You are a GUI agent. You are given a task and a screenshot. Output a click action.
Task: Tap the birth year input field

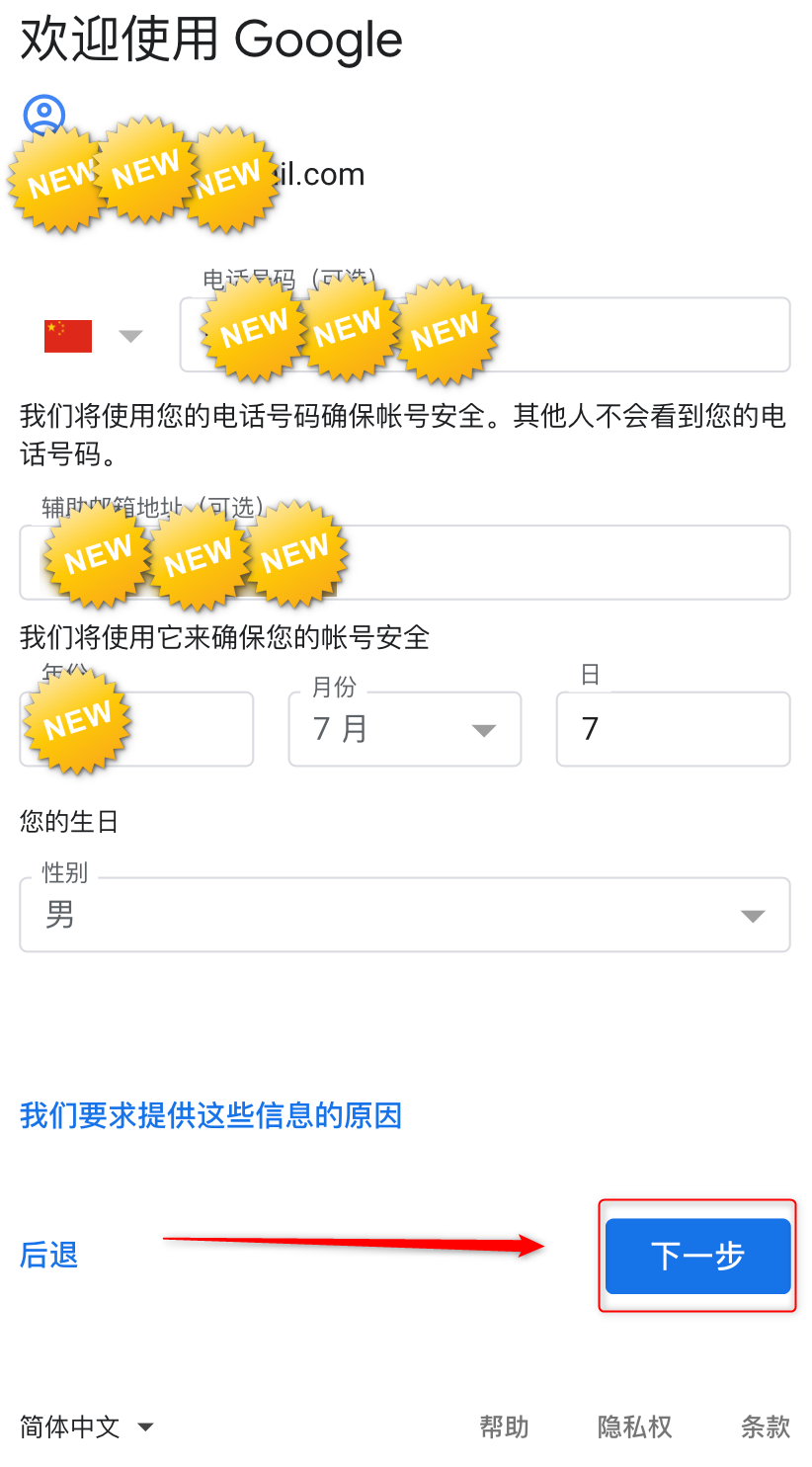point(136,729)
